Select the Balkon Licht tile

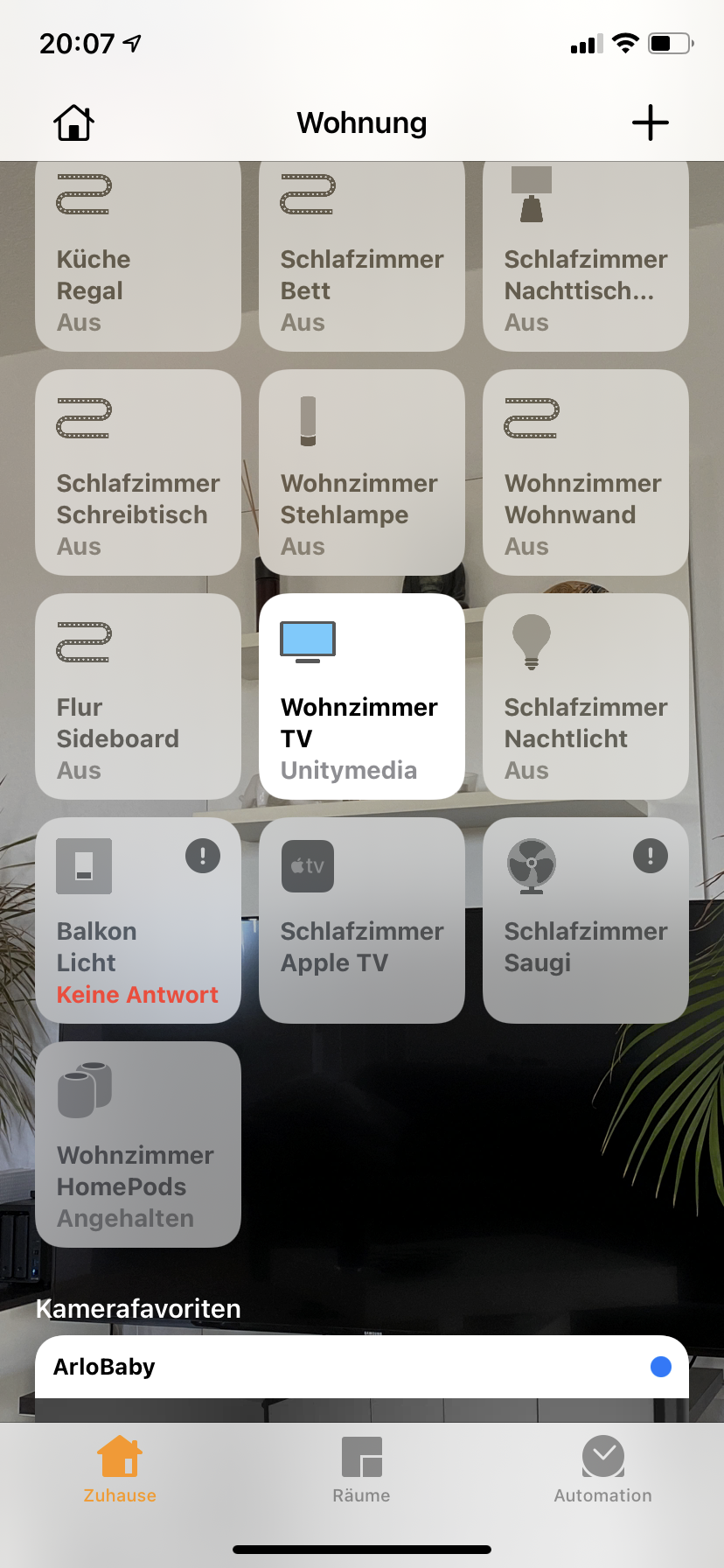pyautogui.click(x=138, y=920)
